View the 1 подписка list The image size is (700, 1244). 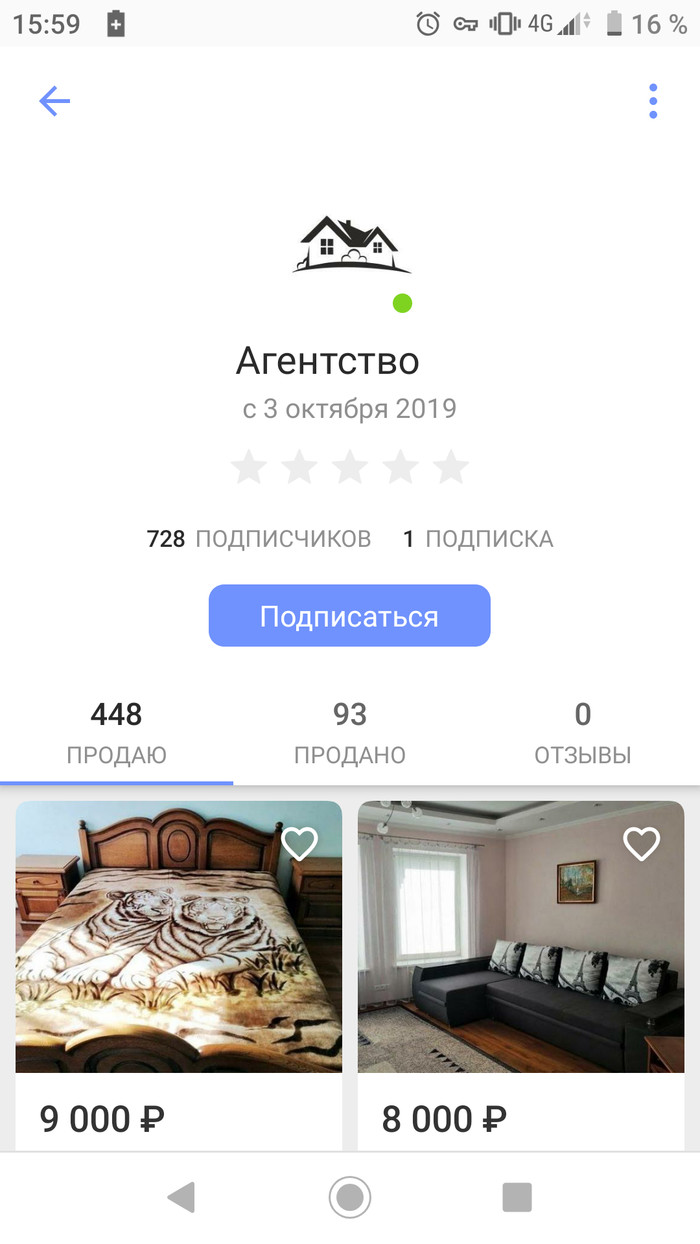478,539
